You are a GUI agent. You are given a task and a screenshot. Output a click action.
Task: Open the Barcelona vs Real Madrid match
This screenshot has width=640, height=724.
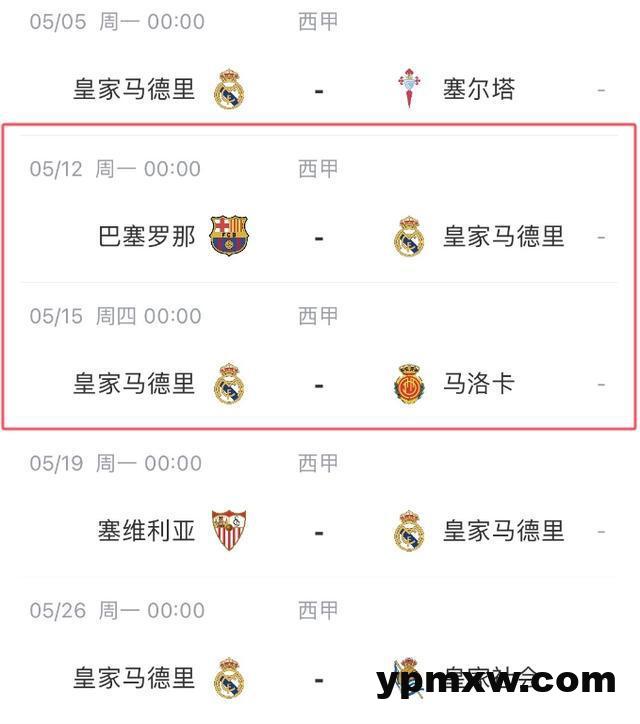(x=318, y=237)
